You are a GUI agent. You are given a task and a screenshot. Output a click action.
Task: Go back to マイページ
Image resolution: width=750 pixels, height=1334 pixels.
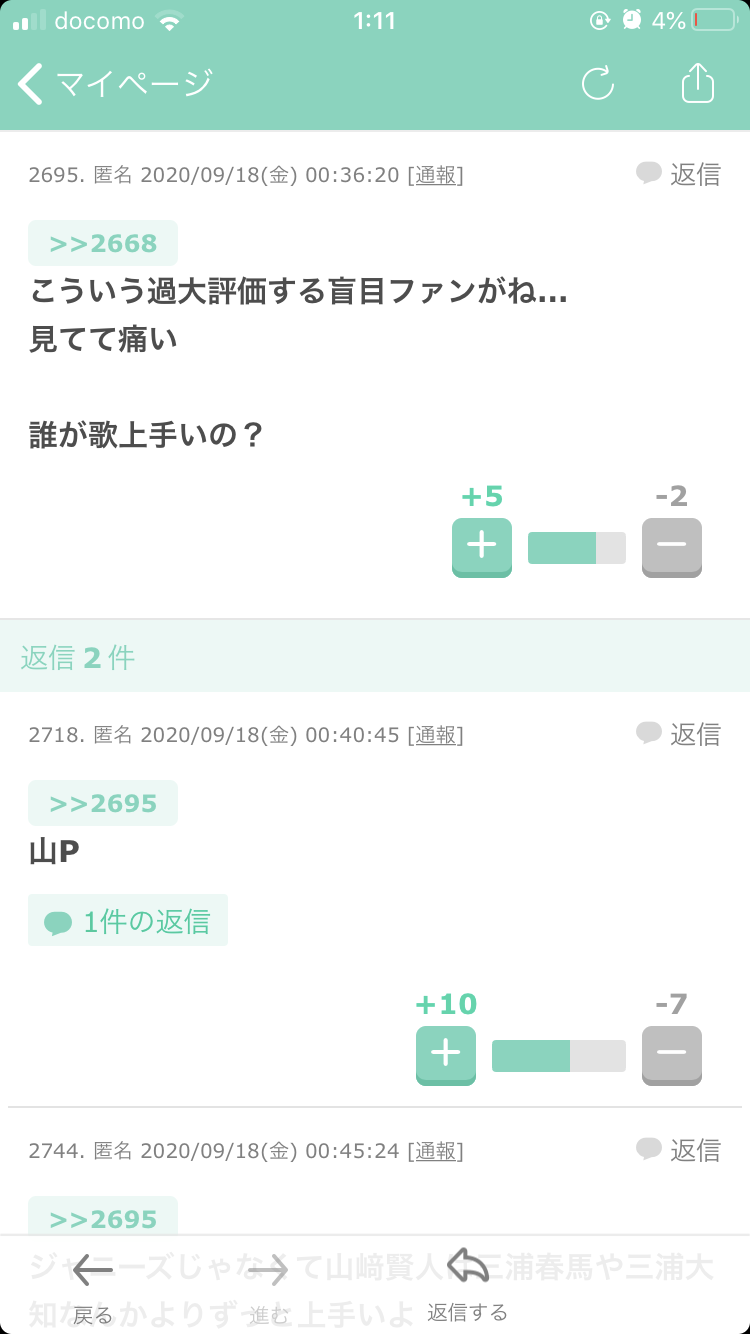[115, 84]
